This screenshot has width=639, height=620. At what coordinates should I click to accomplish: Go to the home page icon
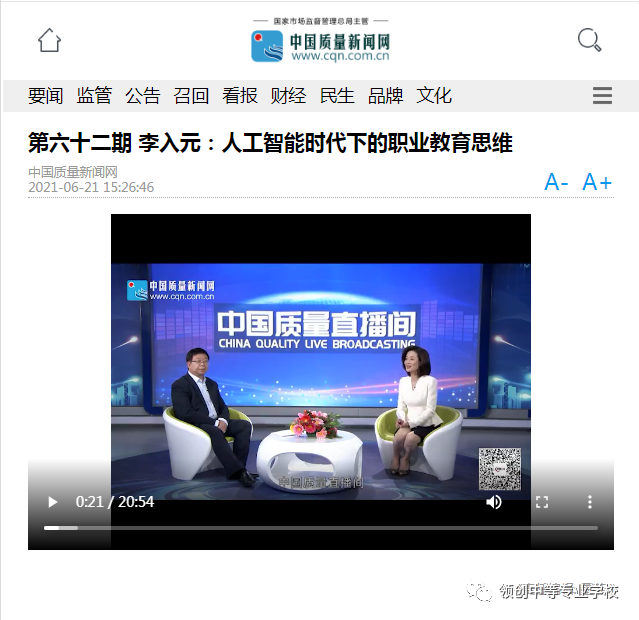49,41
